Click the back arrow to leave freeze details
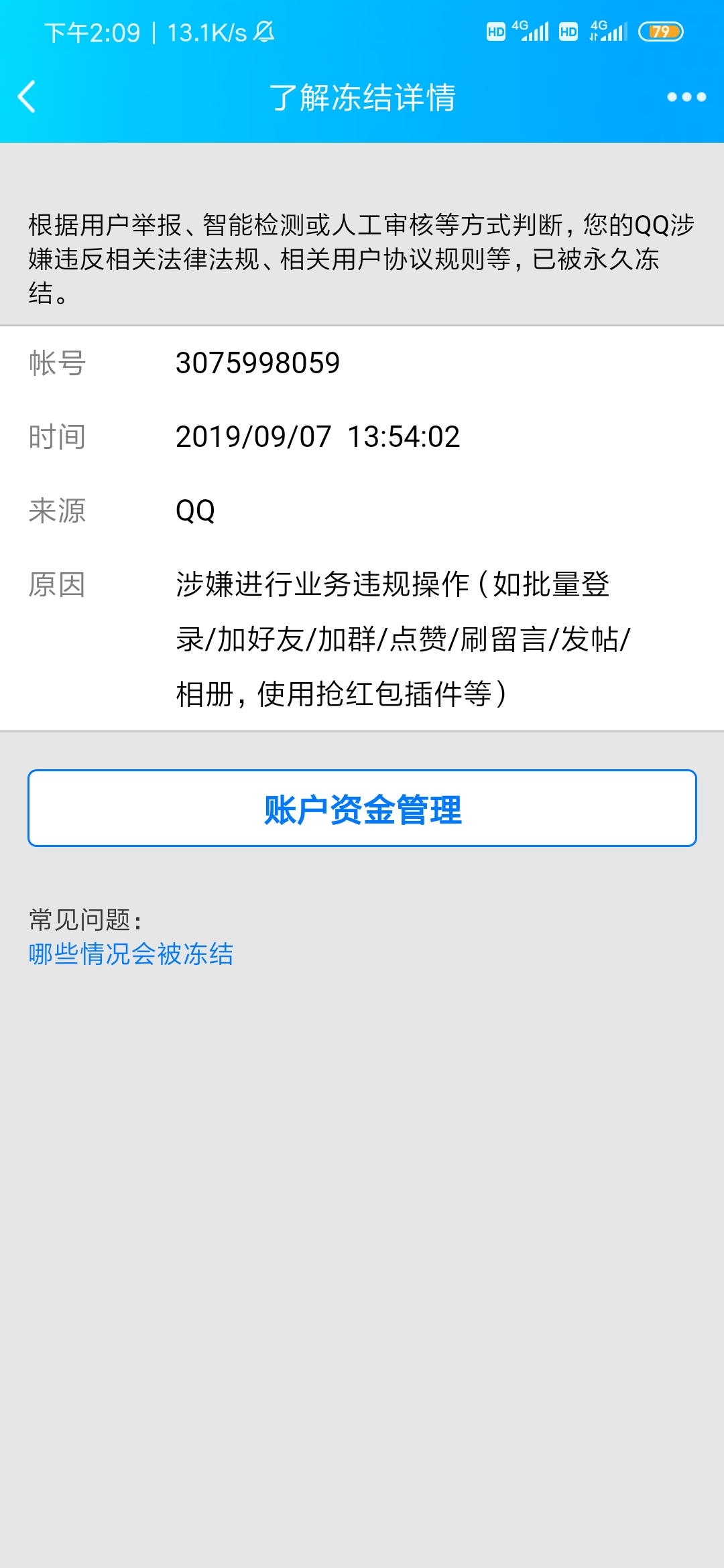Image resolution: width=724 pixels, height=1568 pixels. coord(27,97)
